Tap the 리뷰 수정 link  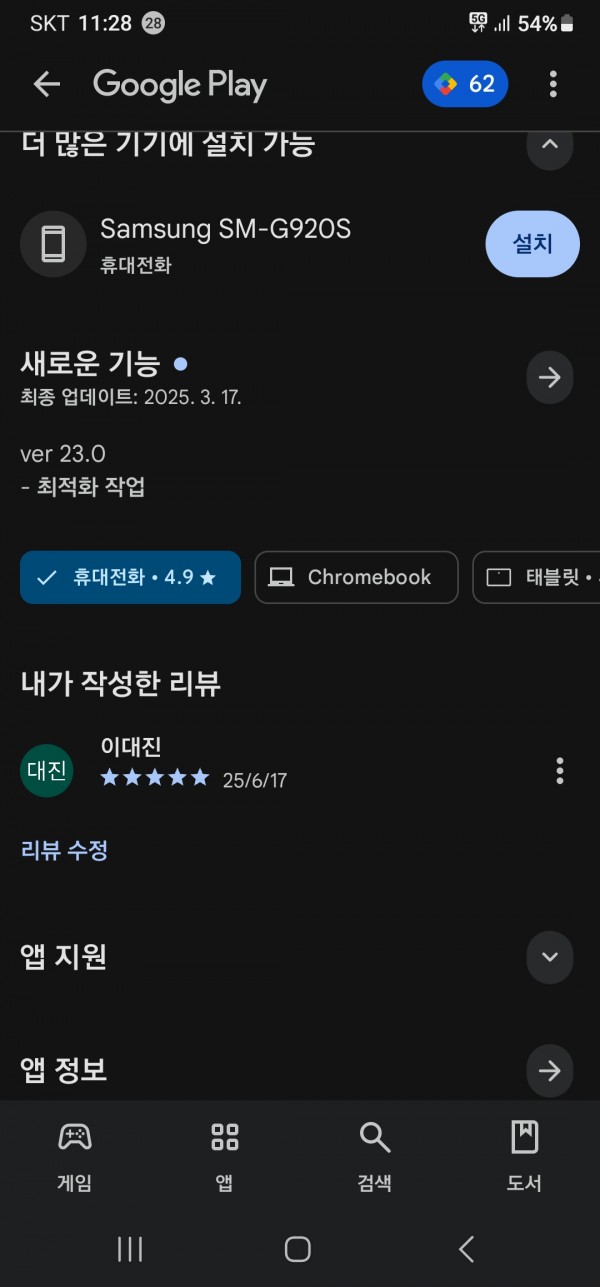[64, 851]
